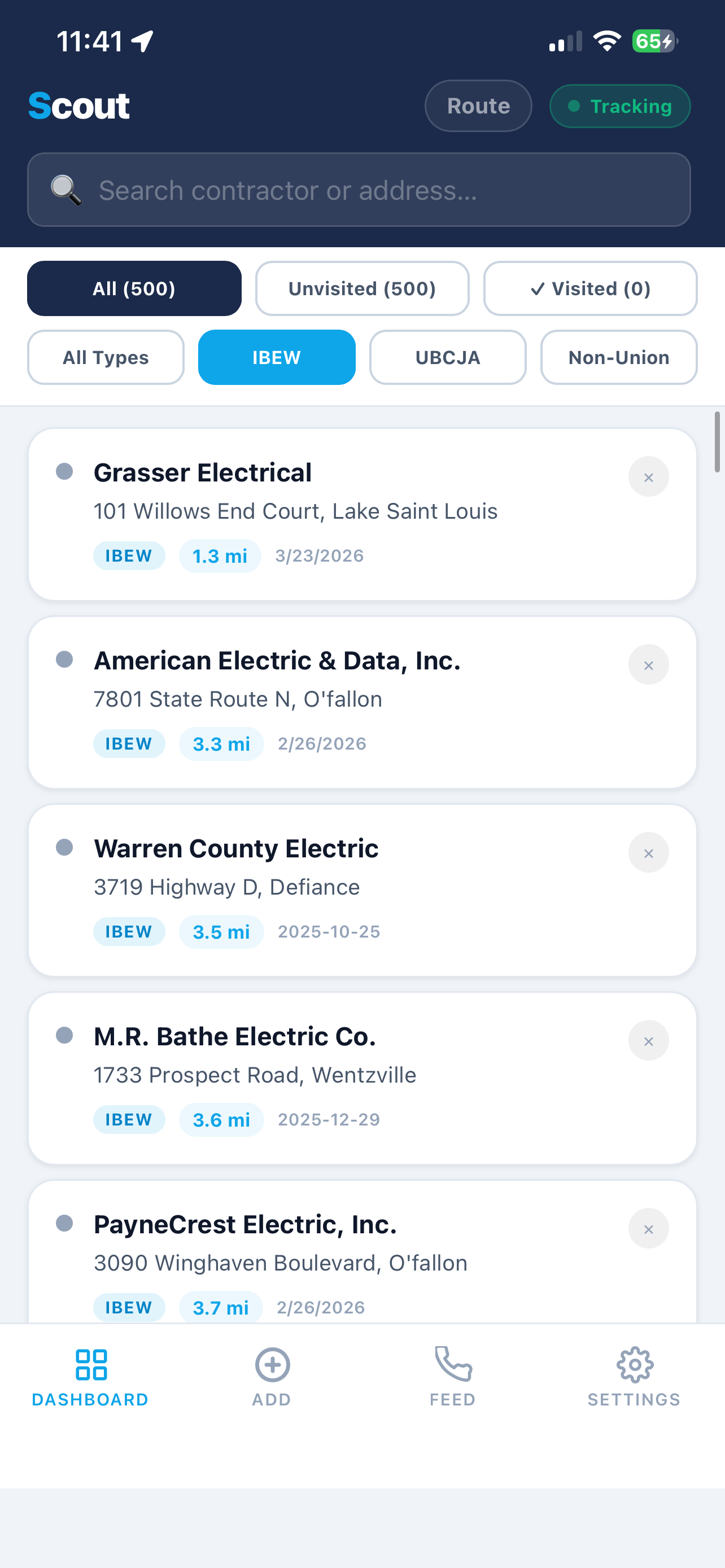Screen dimensions: 725x1568
Task: Select the Visited (0) filter
Action: pos(589,288)
